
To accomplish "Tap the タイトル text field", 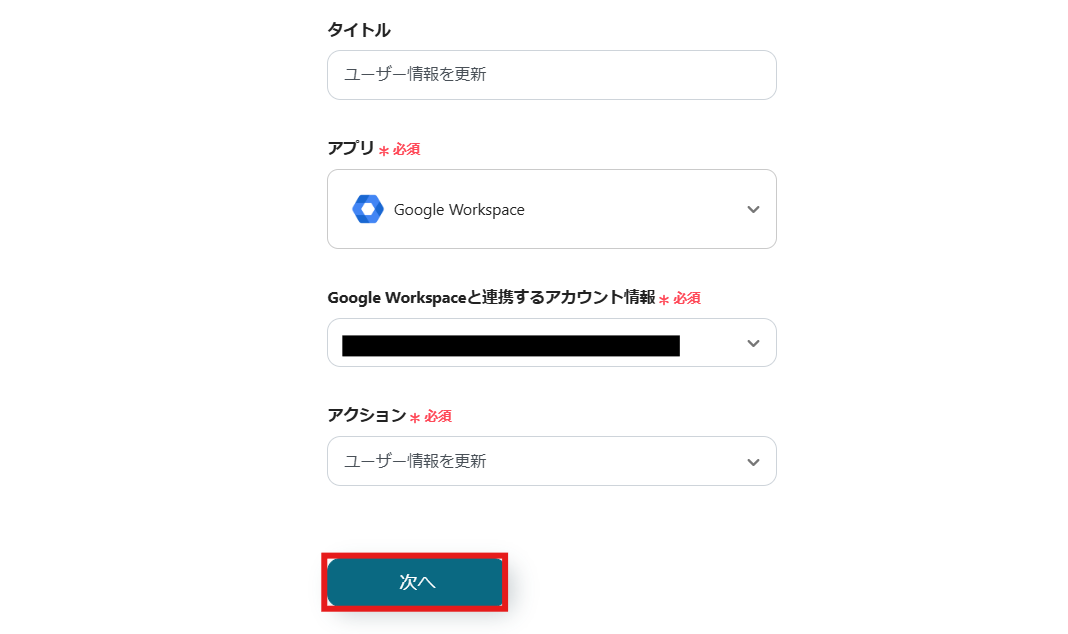I will pyautogui.click(x=551, y=75).
